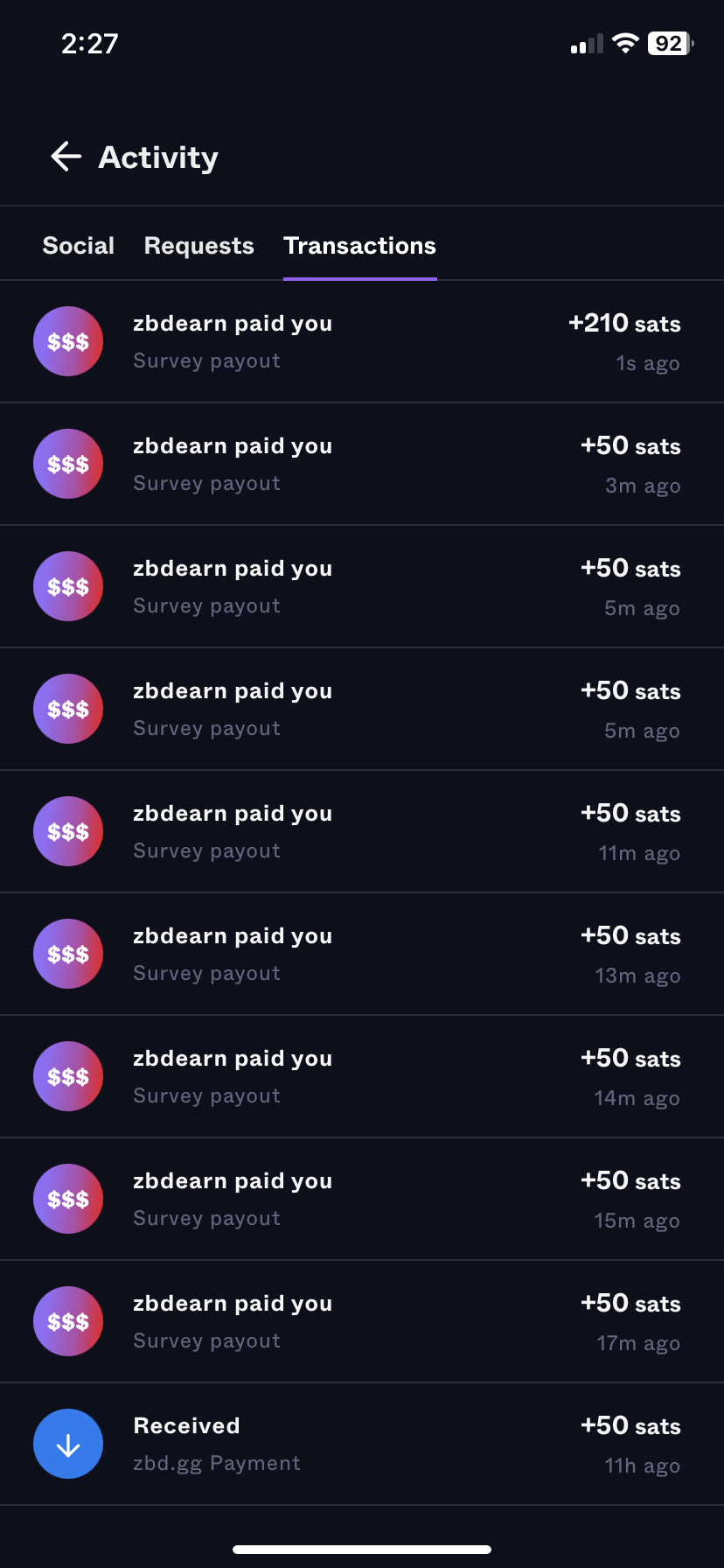
Task: Switch to the Requests tab
Action: tap(198, 246)
